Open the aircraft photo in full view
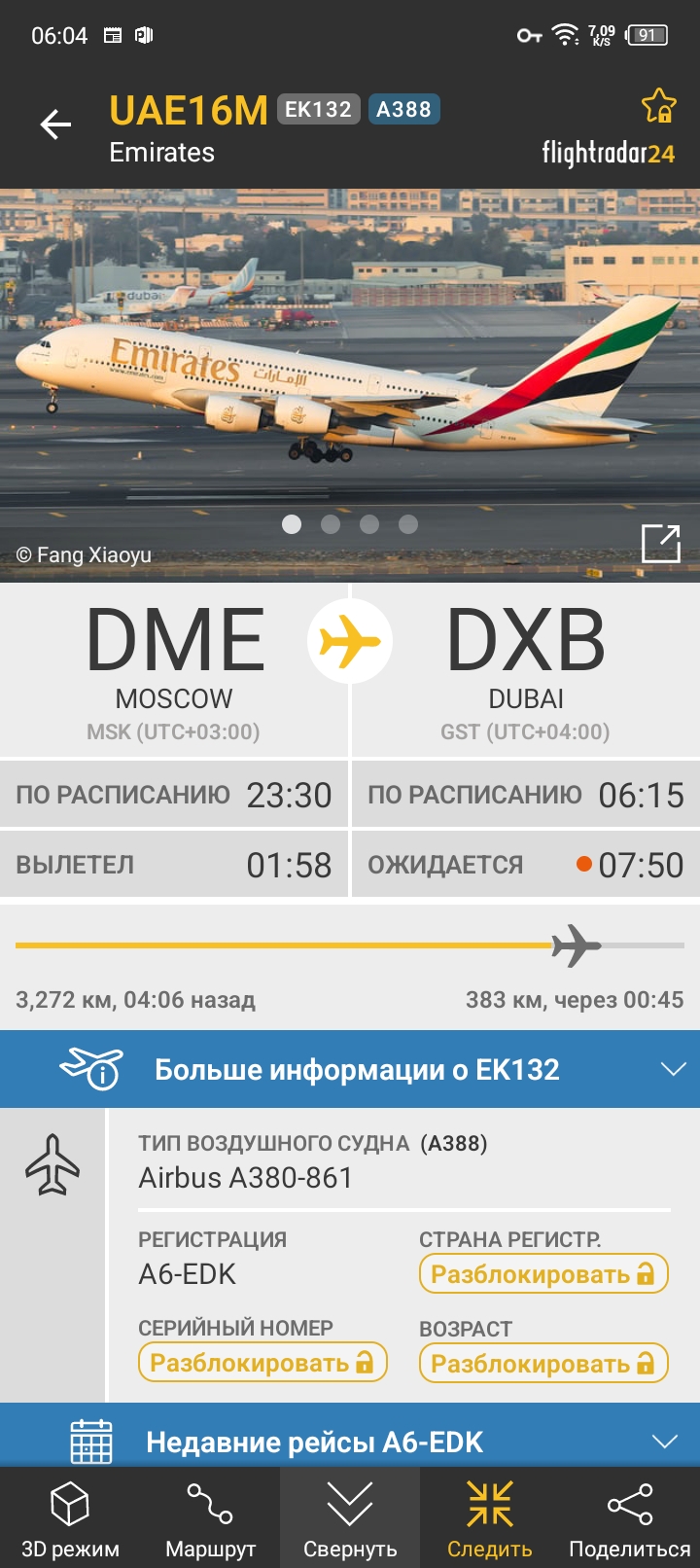 click(x=660, y=543)
